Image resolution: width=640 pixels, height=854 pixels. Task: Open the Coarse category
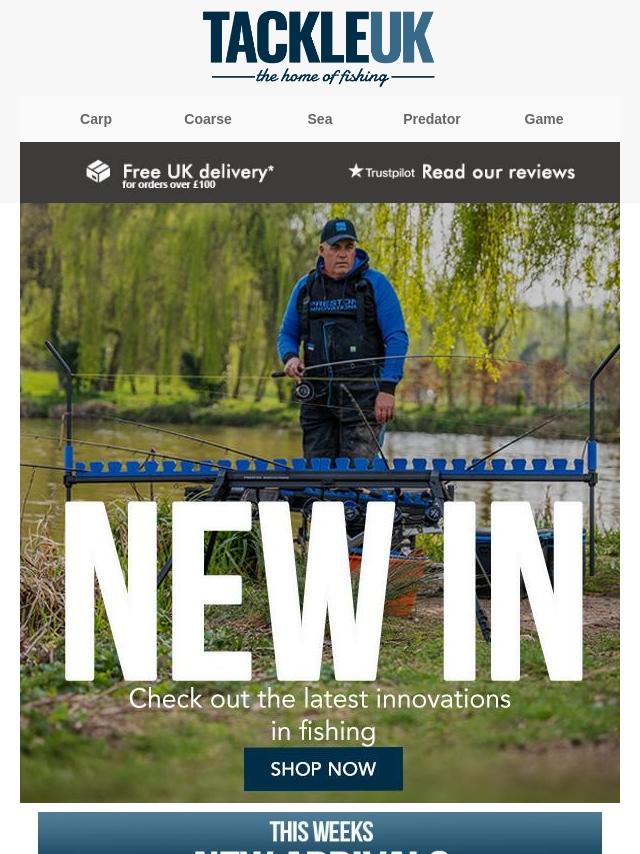[x=208, y=119]
